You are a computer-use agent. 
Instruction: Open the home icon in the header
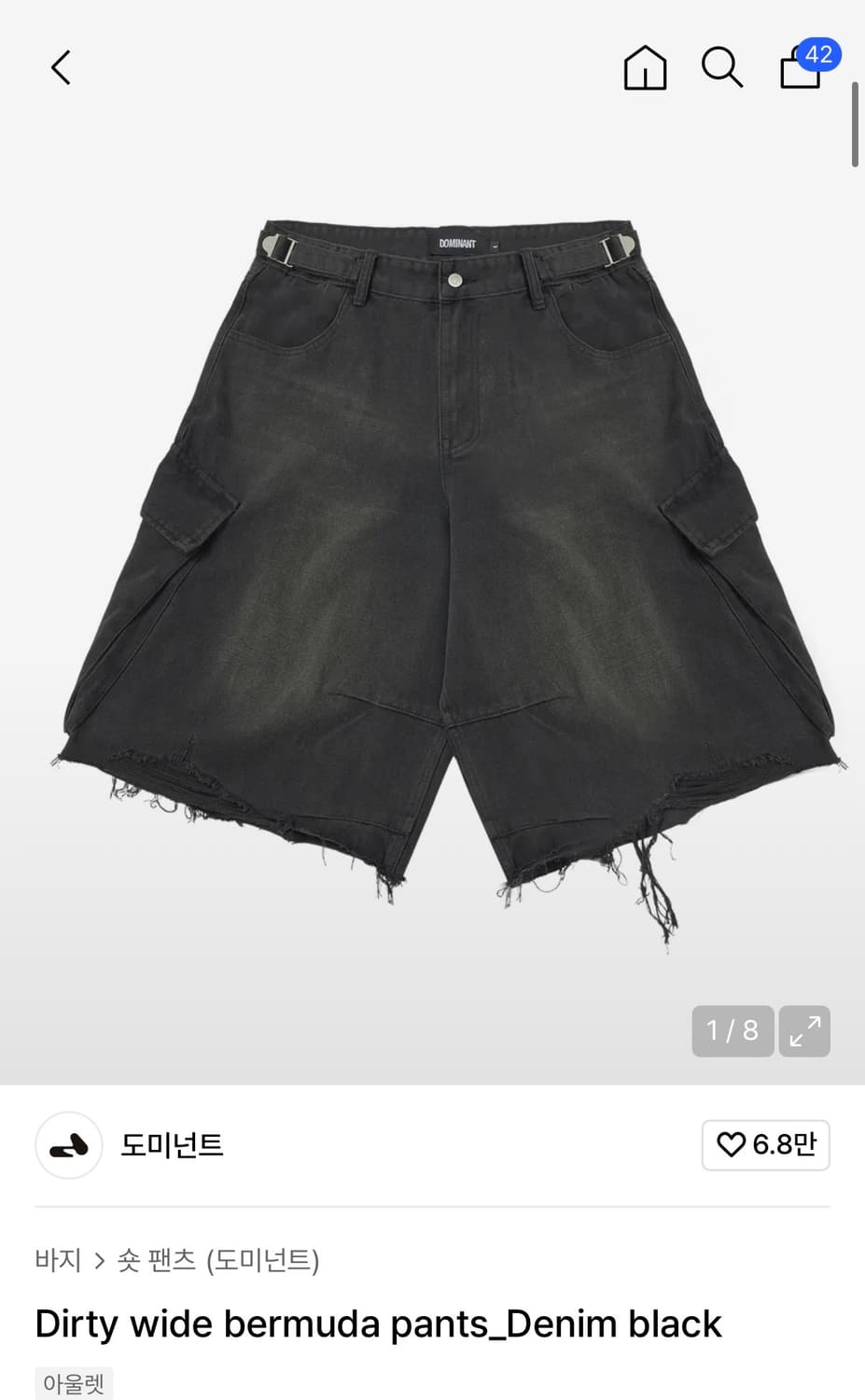point(645,68)
